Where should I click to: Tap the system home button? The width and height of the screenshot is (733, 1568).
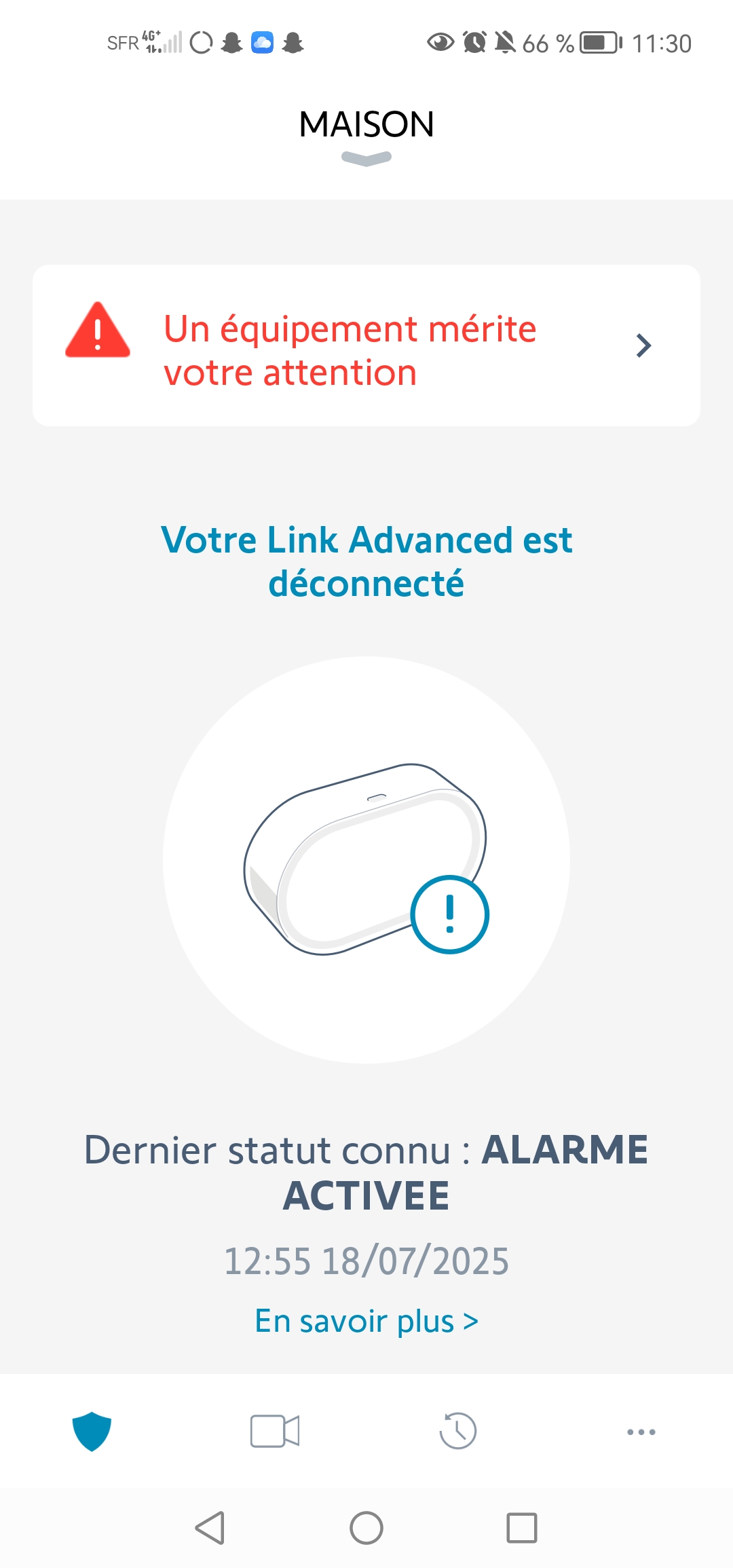[x=366, y=1528]
